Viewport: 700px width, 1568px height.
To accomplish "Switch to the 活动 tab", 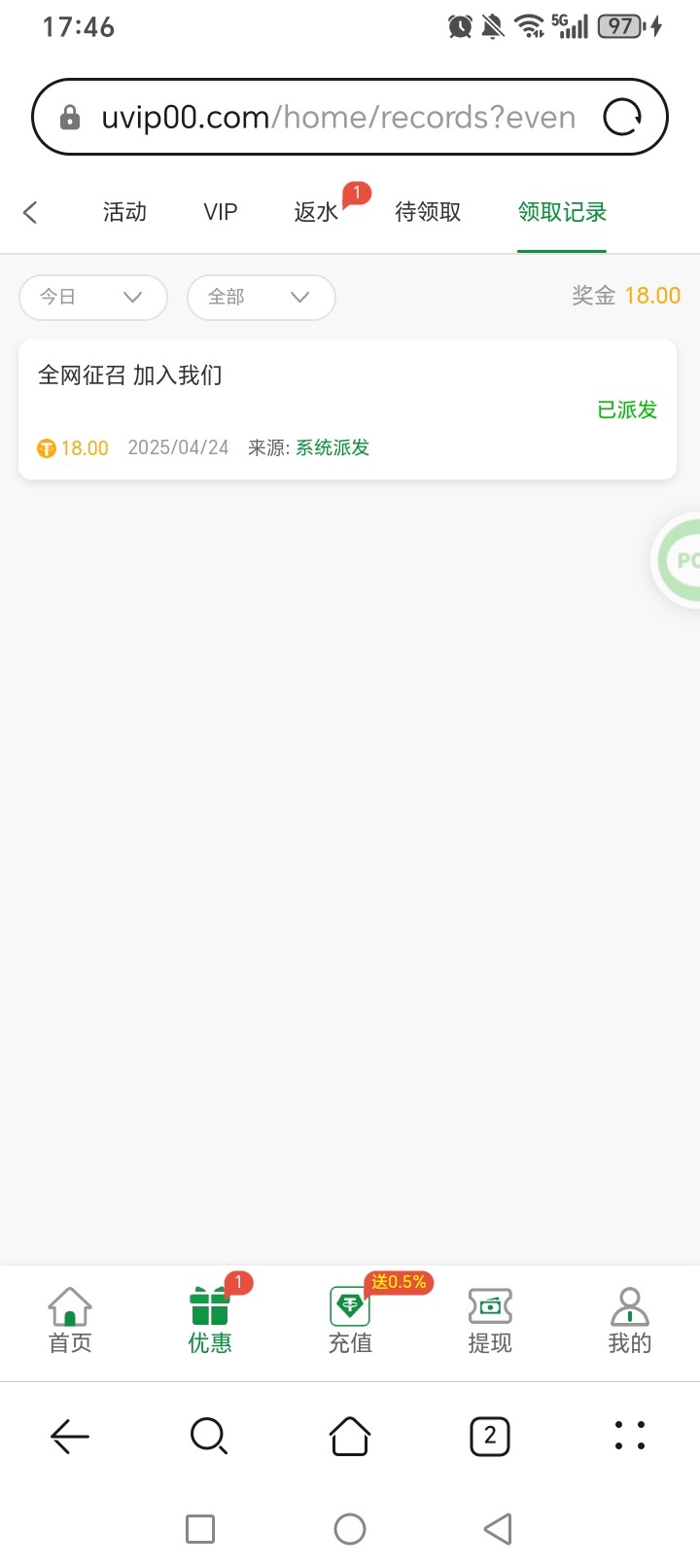I will (x=124, y=212).
